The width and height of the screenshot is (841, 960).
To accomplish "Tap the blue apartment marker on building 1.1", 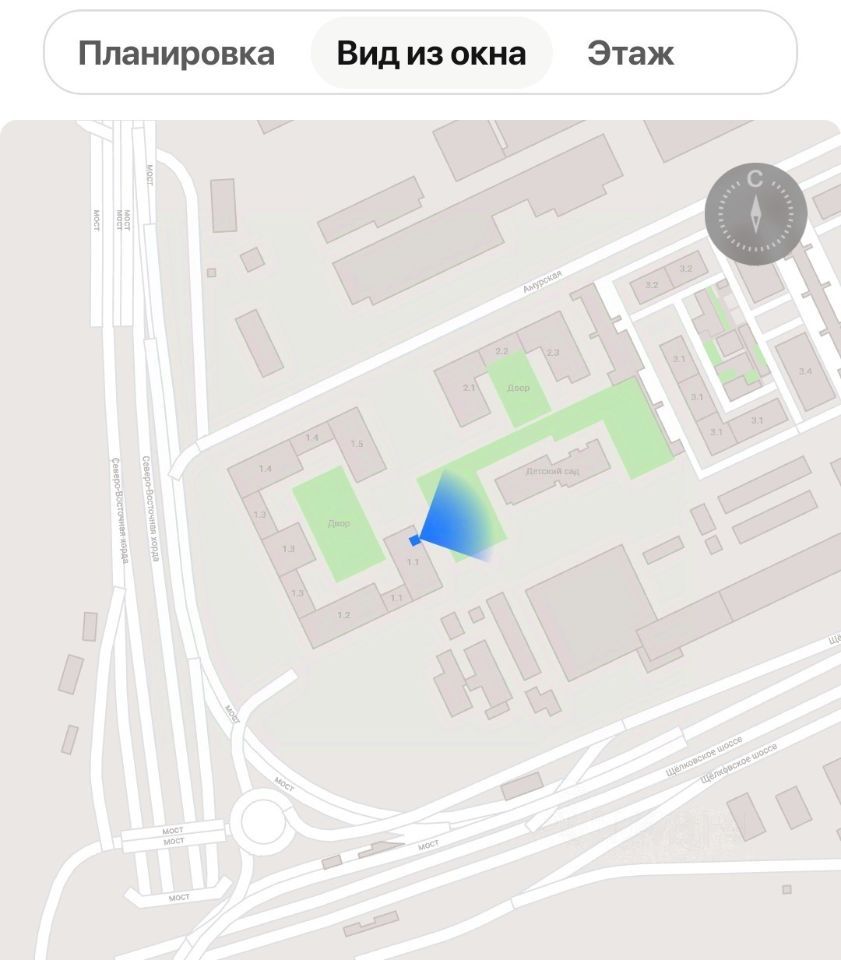I will (x=415, y=539).
